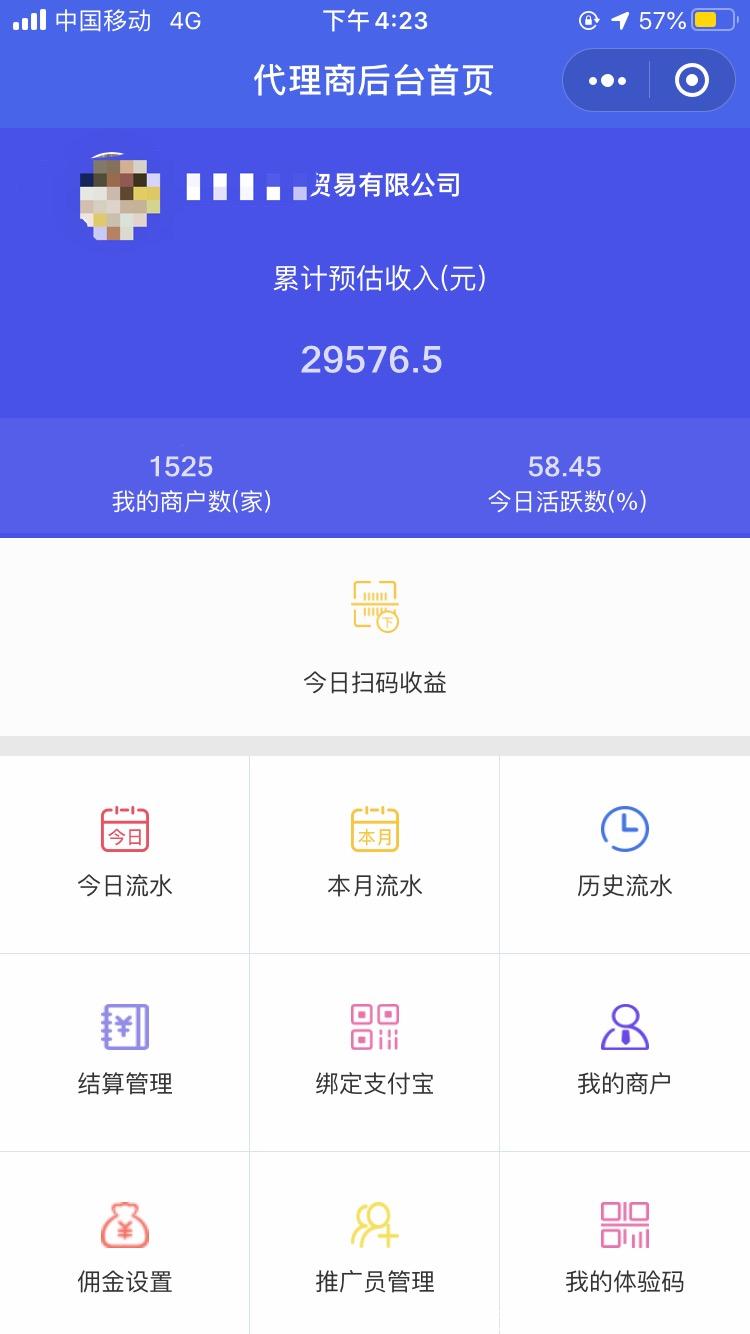Show 我的体验码

(625, 1244)
